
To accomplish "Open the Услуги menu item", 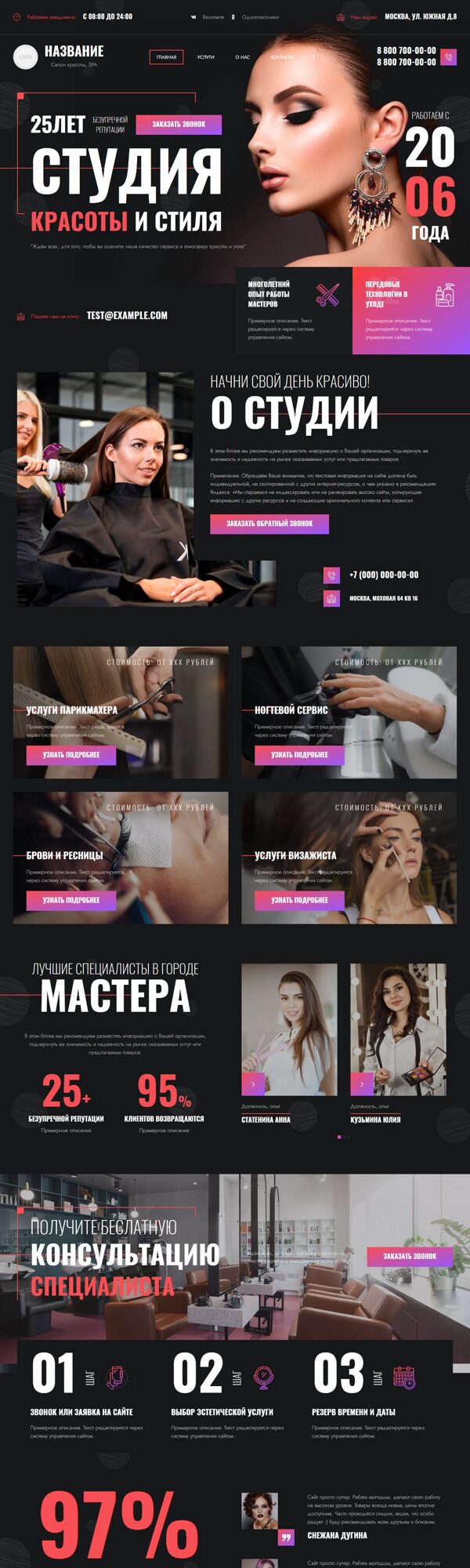I will click(x=205, y=57).
